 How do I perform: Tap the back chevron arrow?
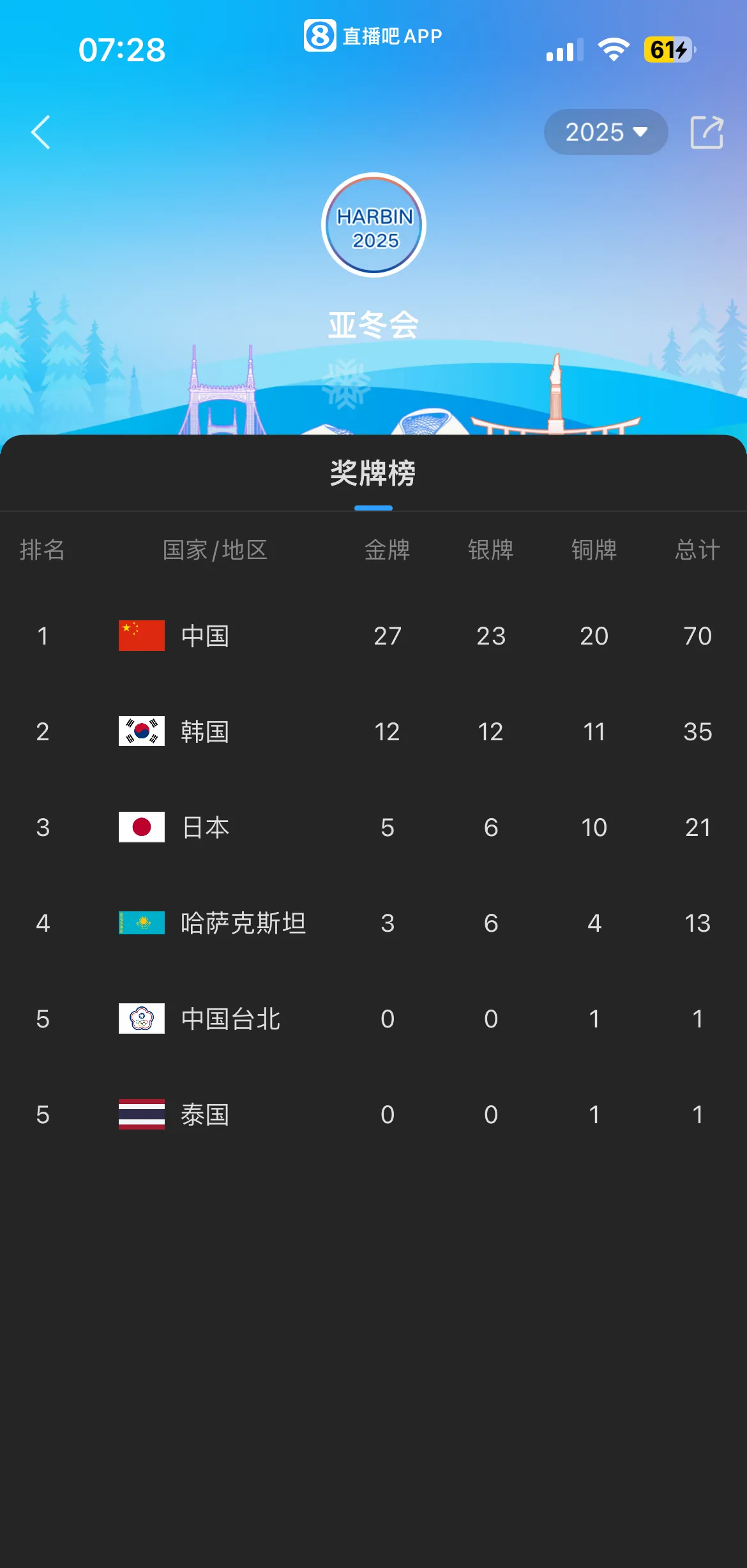pos(41,133)
